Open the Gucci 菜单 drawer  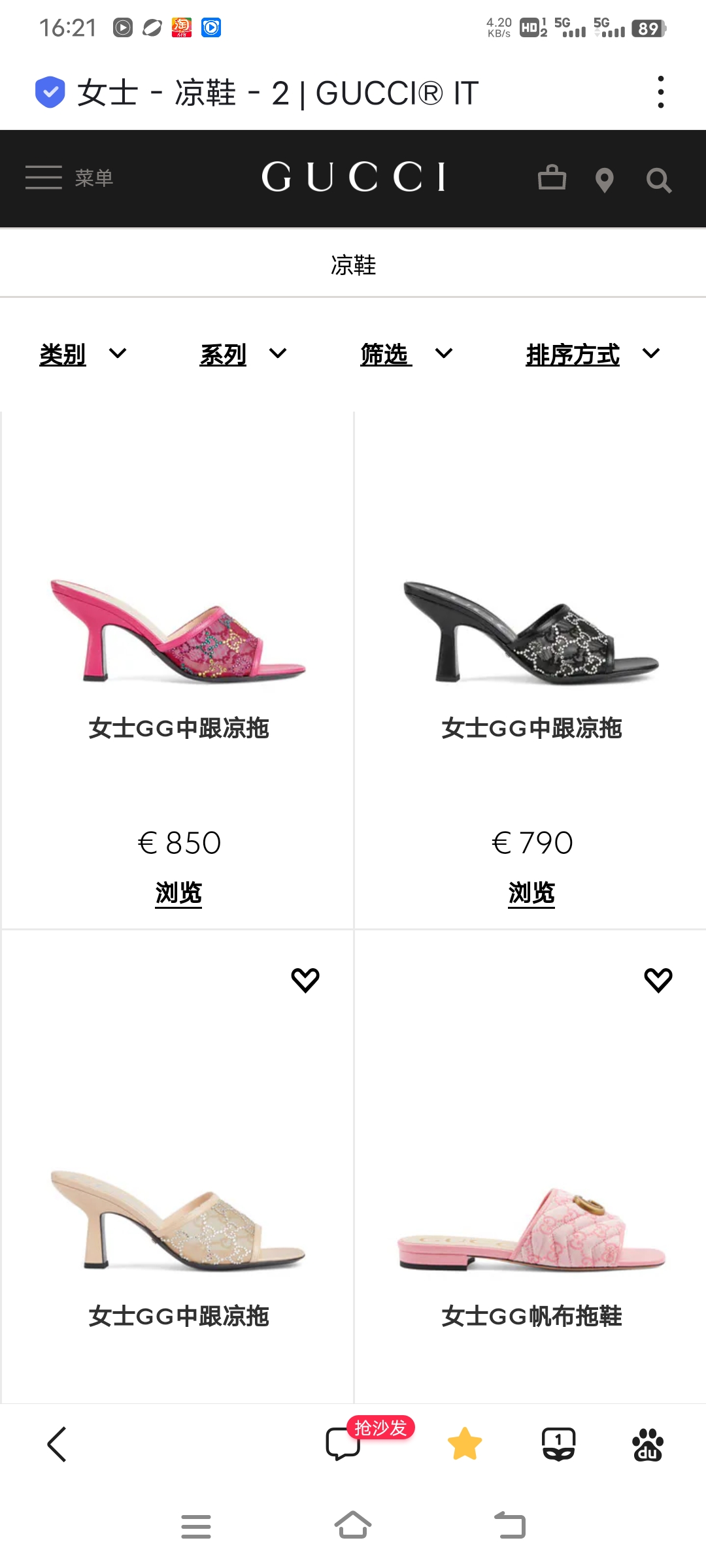click(69, 178)
